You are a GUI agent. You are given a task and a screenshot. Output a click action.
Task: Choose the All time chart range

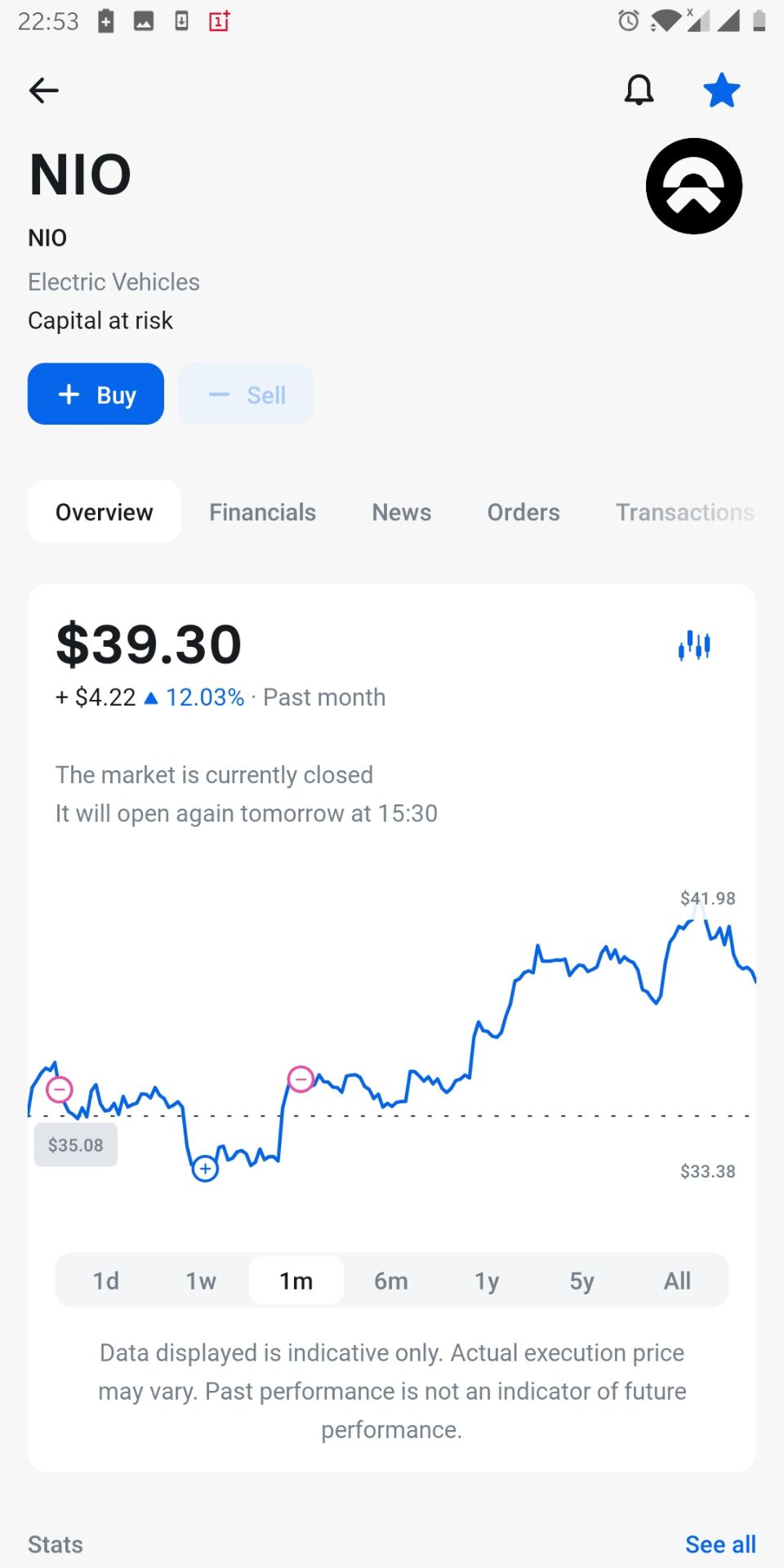point(676,1280)
